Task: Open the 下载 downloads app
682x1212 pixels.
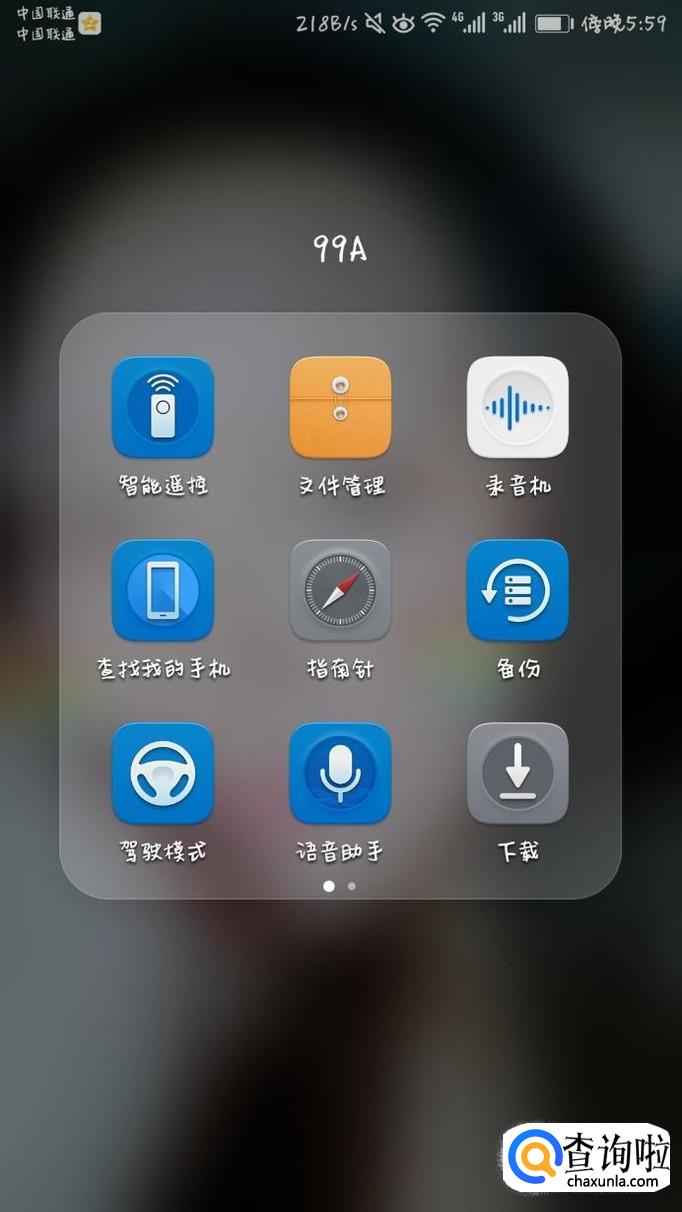Action: 517,773
